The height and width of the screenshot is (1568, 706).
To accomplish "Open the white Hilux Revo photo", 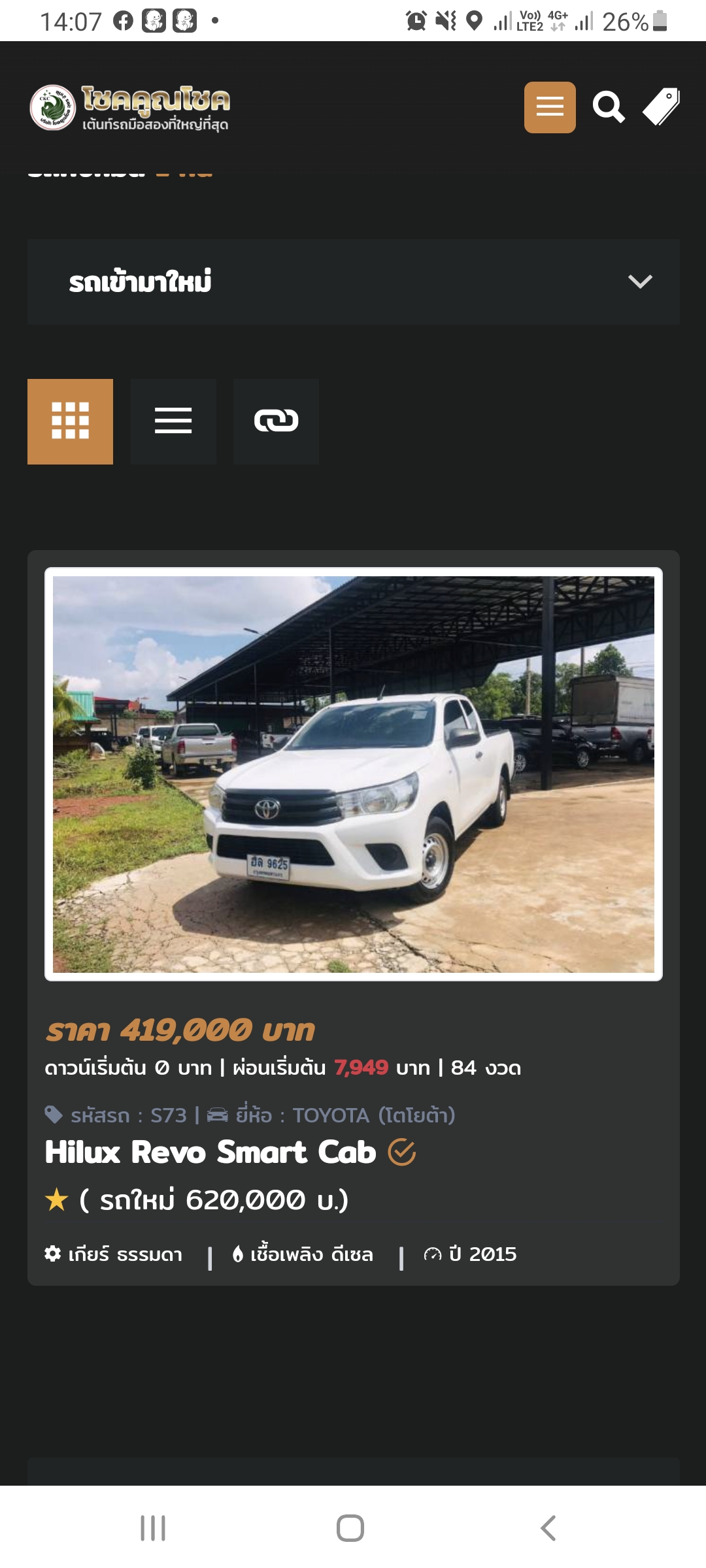I will [x=353, y=774].
